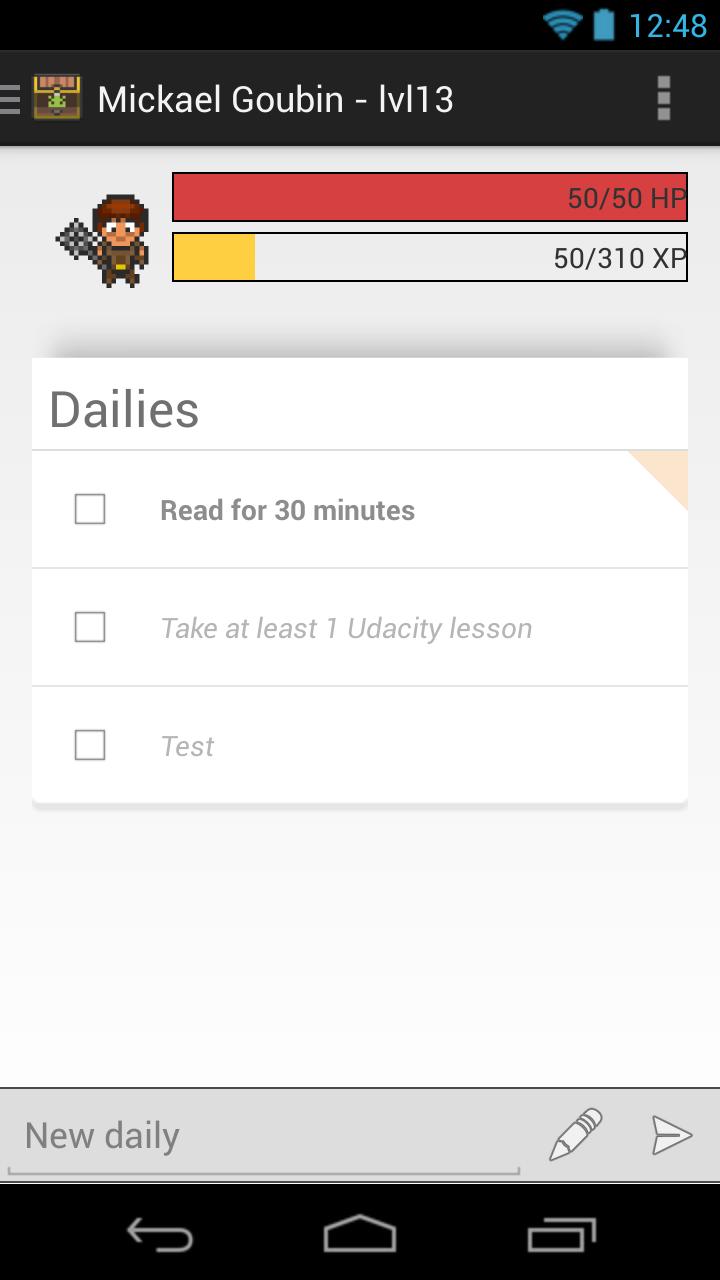Tick the Test daily checkbox
Image resolution: width=720 pixels, height=1280 pixels.
90,745
